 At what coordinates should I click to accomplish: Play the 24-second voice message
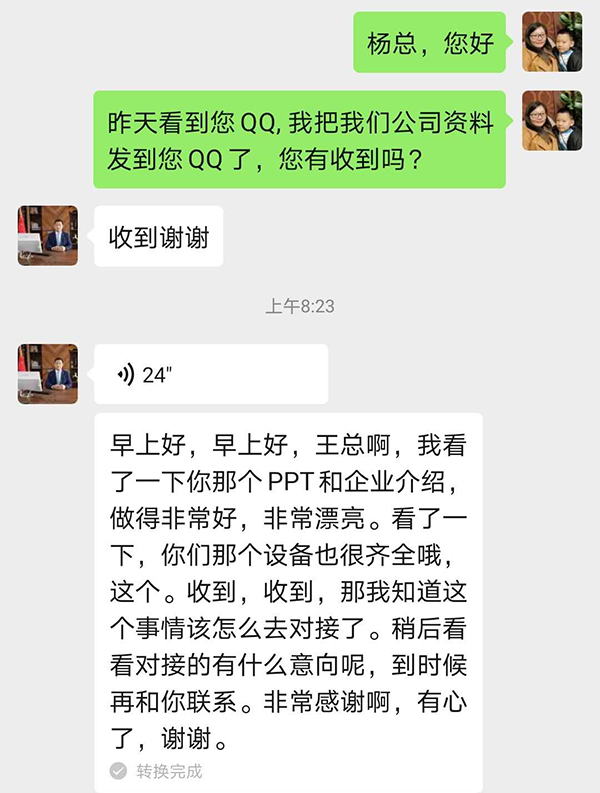[210, 374]
